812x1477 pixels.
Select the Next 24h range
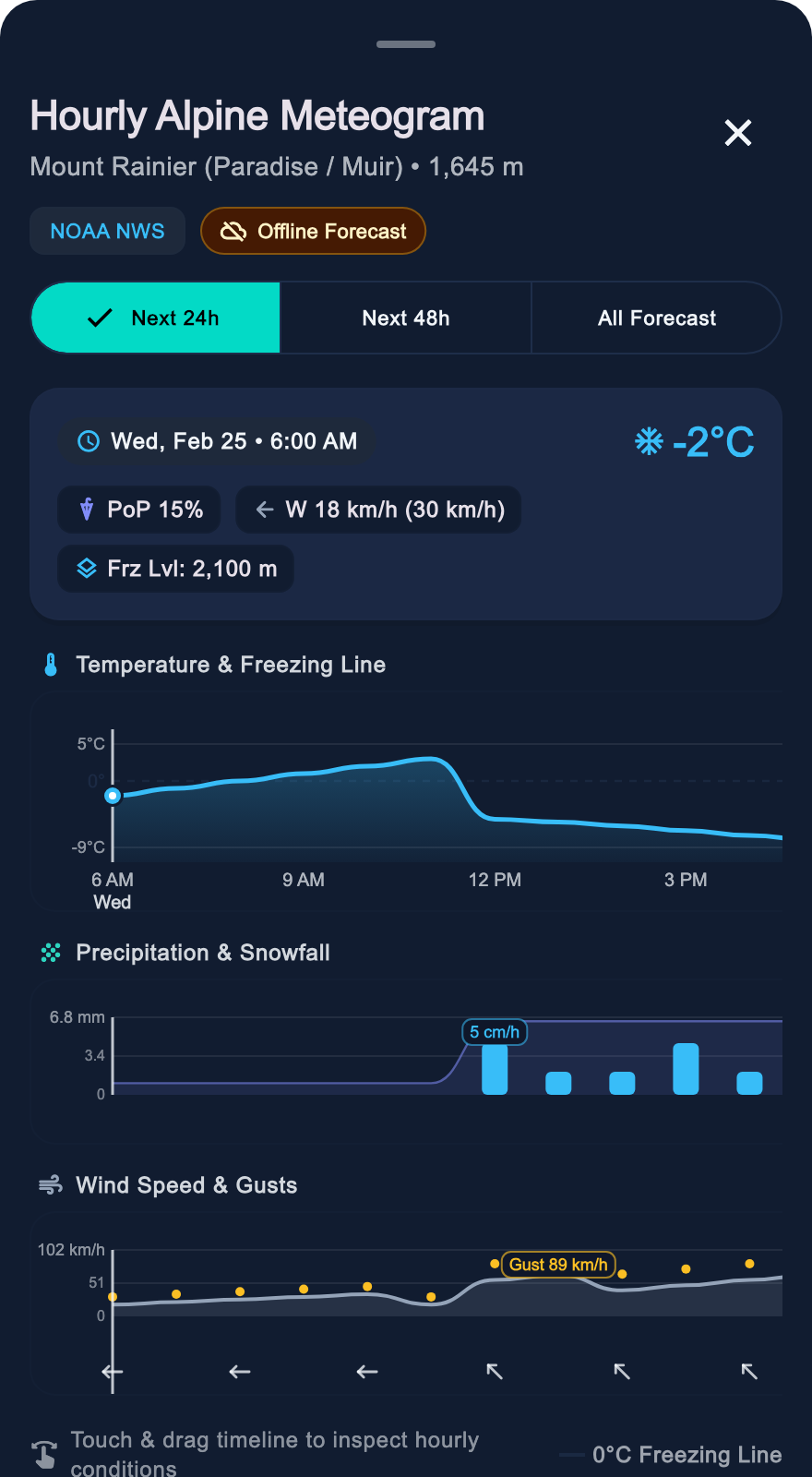pyautogui.click(x=156, y=318)
